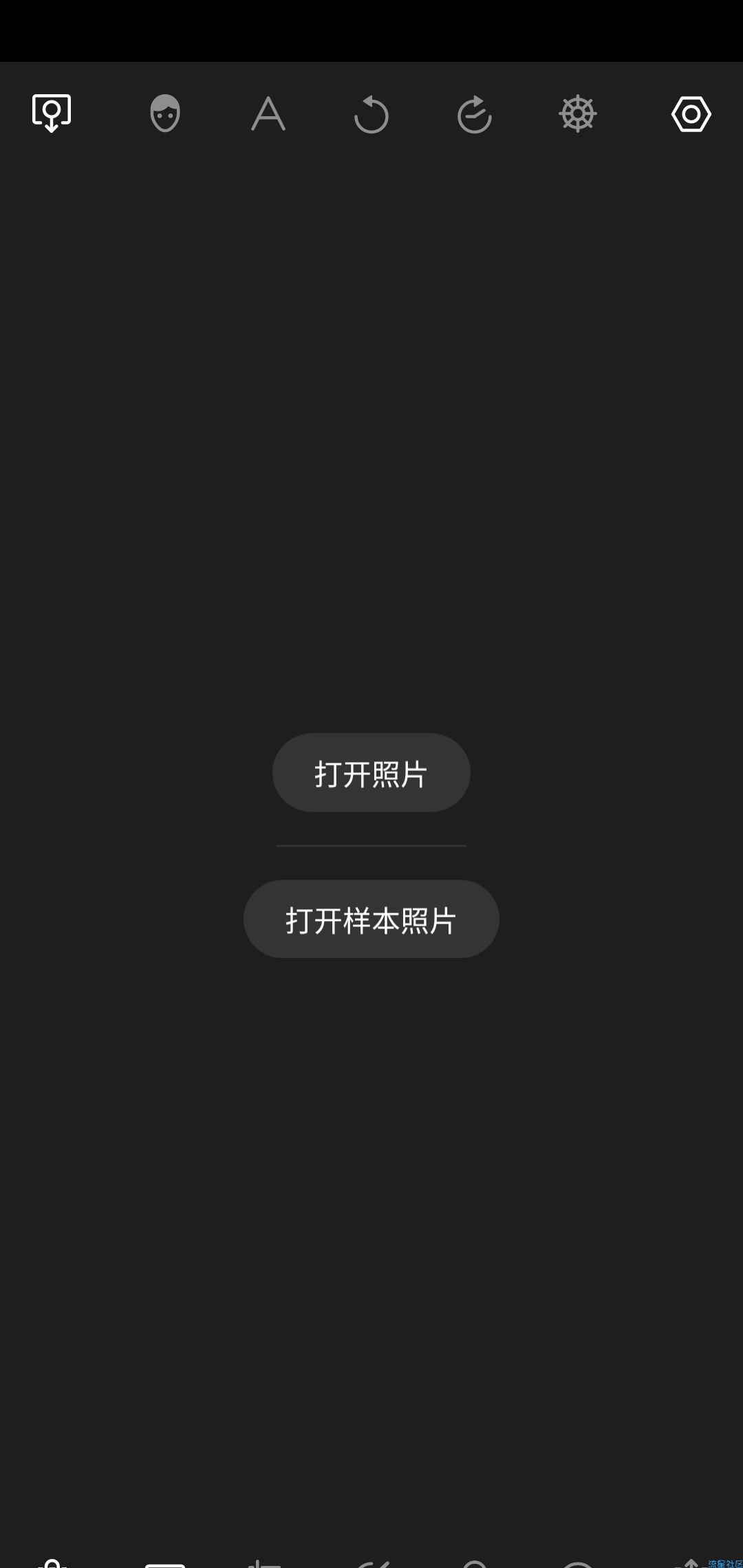Open the import photo icon
The height and width of the screenshot is (1568, 743).
tap(52, 113)
